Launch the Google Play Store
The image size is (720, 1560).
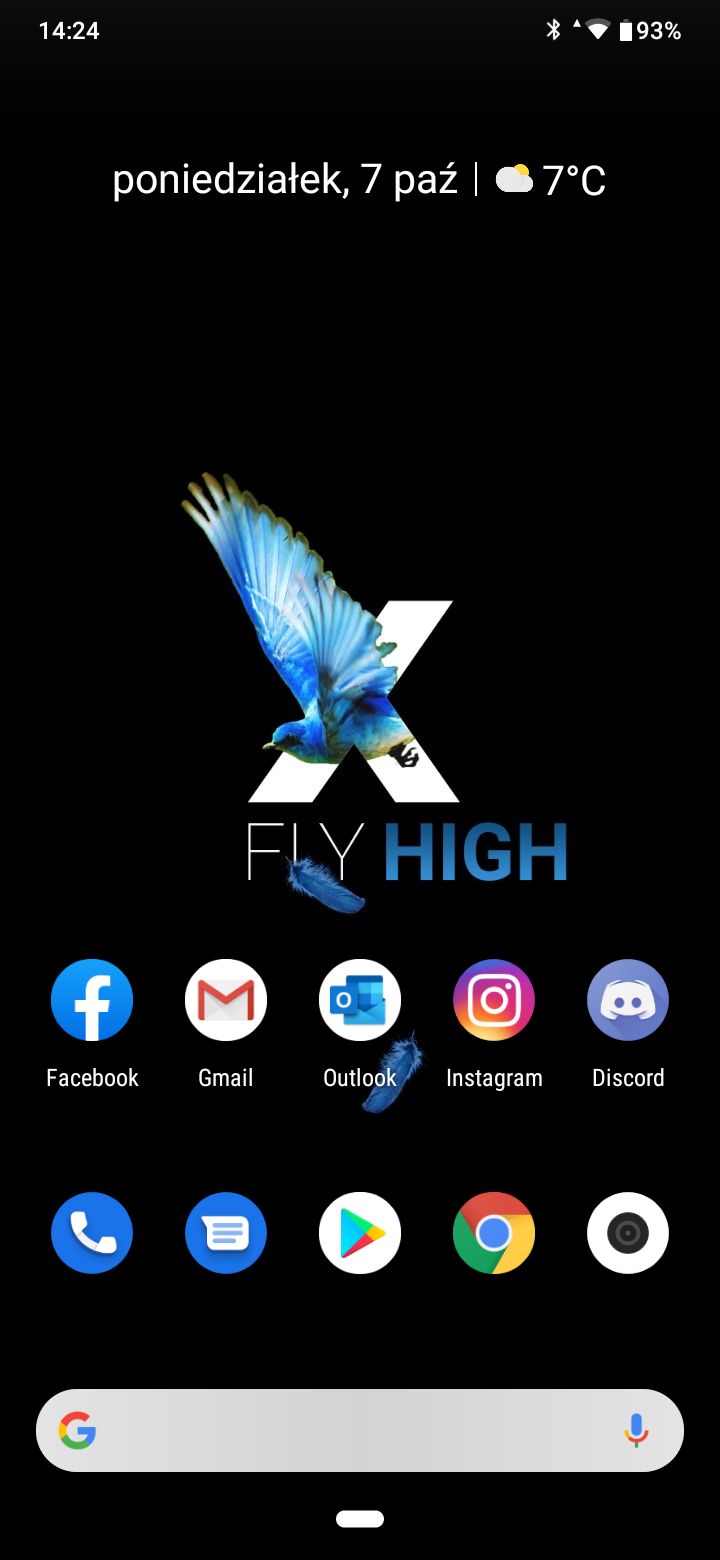click(360, 1233)
